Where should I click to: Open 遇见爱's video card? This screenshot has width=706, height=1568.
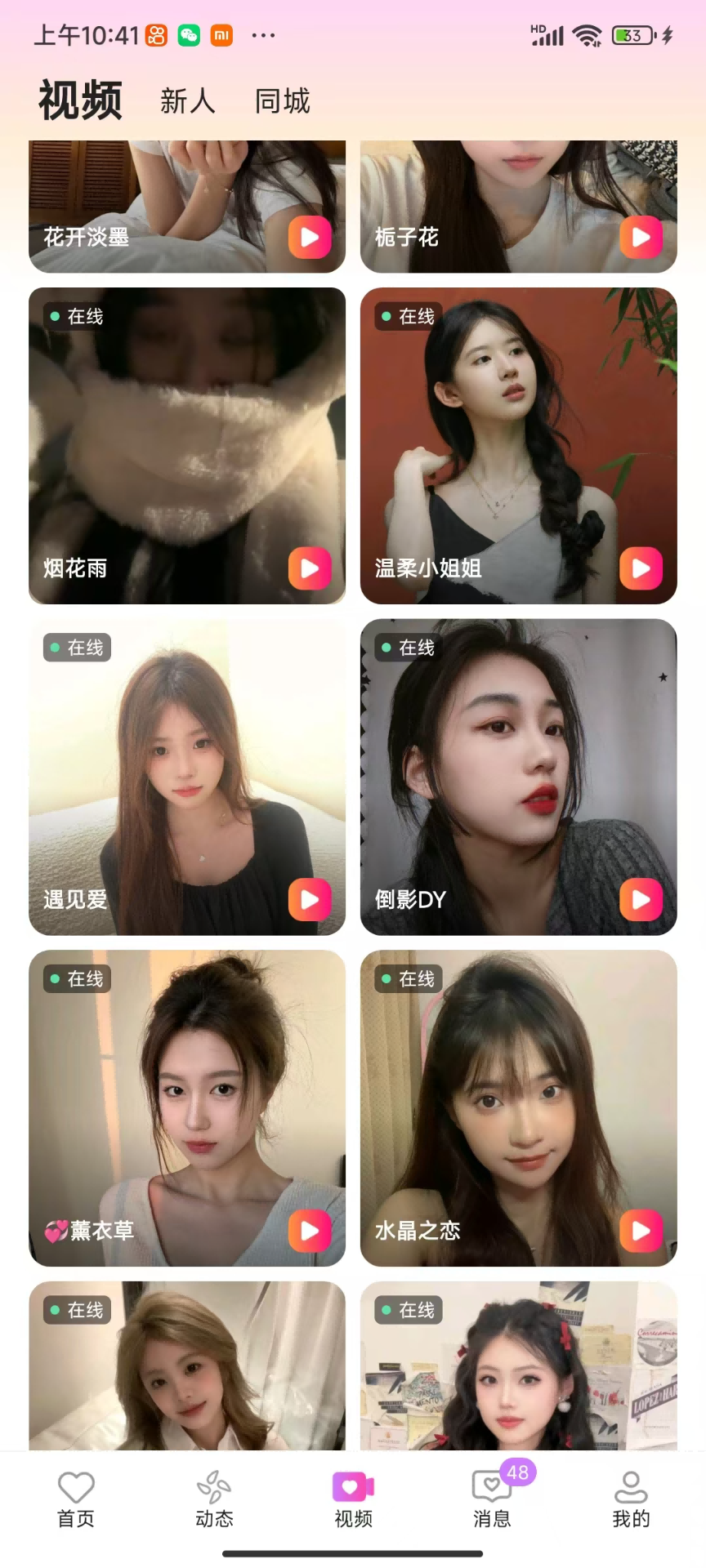(187, 776)
